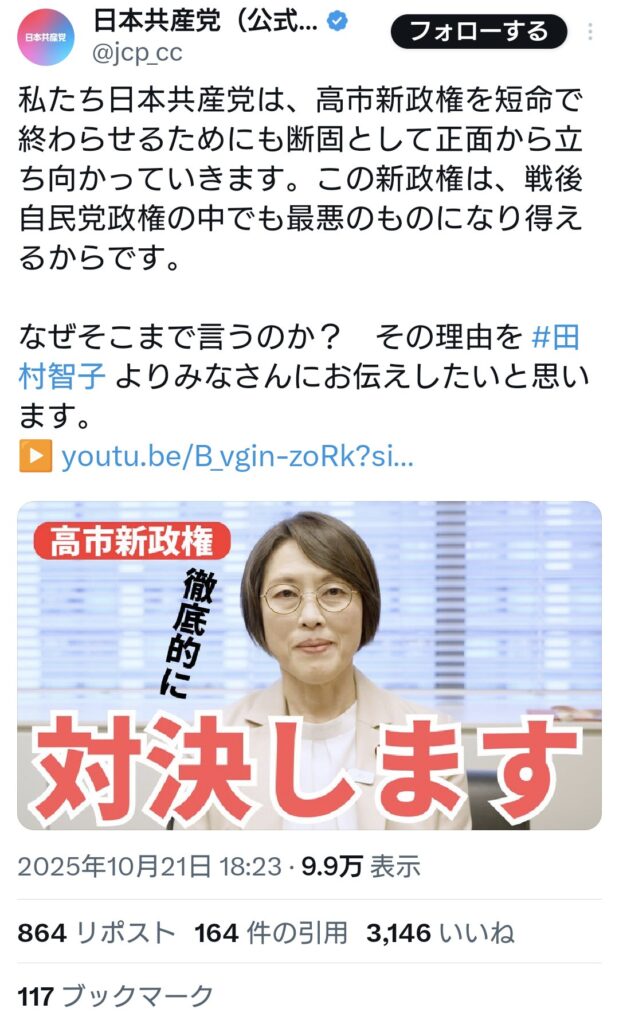619x1024 pixels.
Task: View the 864 リポスト list
Action: [96, 933]
